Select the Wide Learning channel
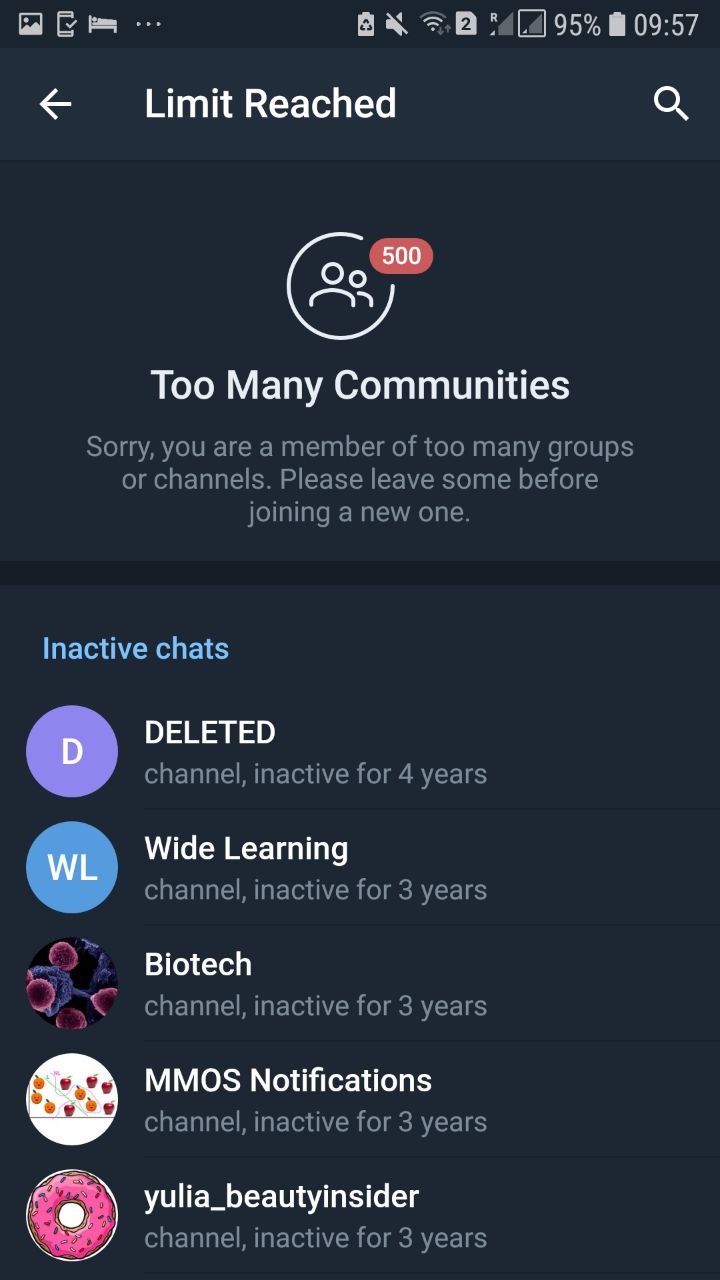720x1280 pixels. (360, 868)
